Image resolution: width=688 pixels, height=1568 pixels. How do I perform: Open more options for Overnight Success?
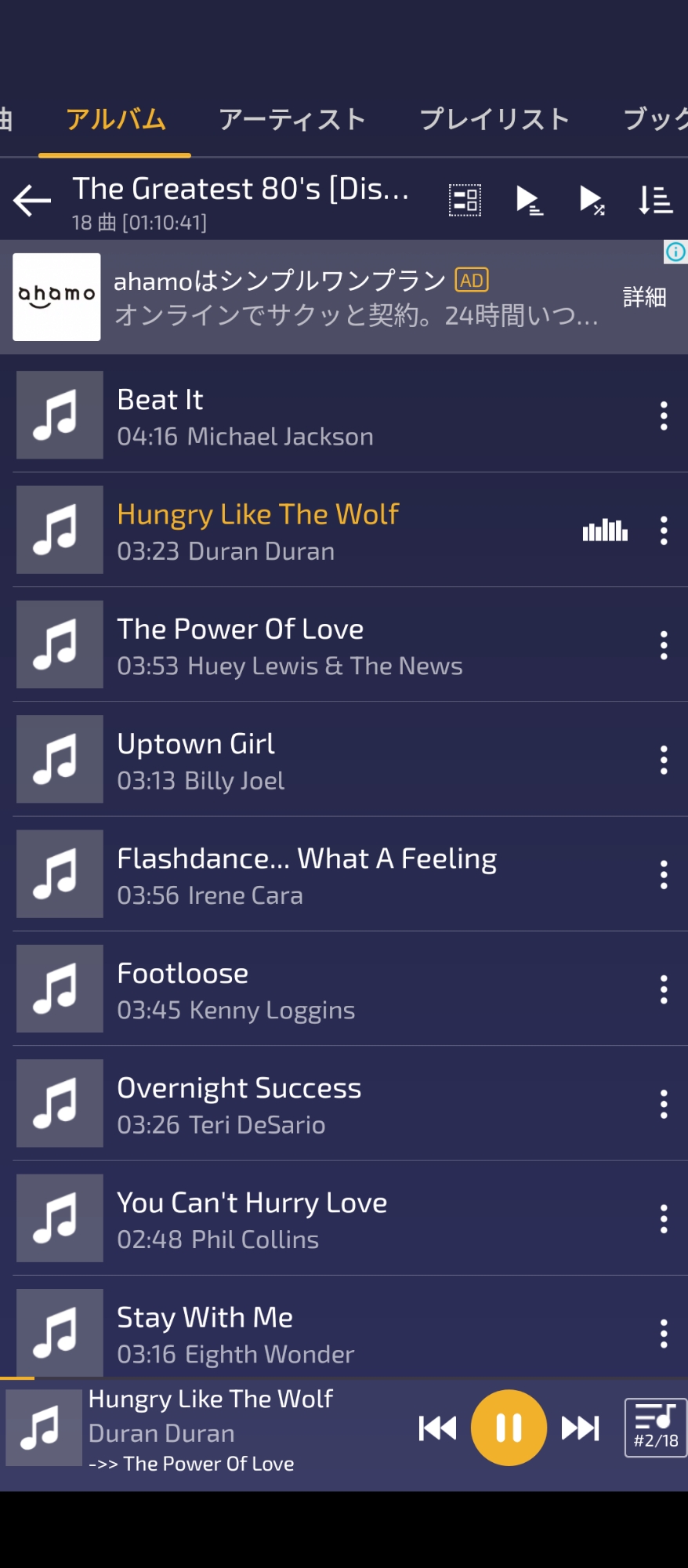(664, 1104)
